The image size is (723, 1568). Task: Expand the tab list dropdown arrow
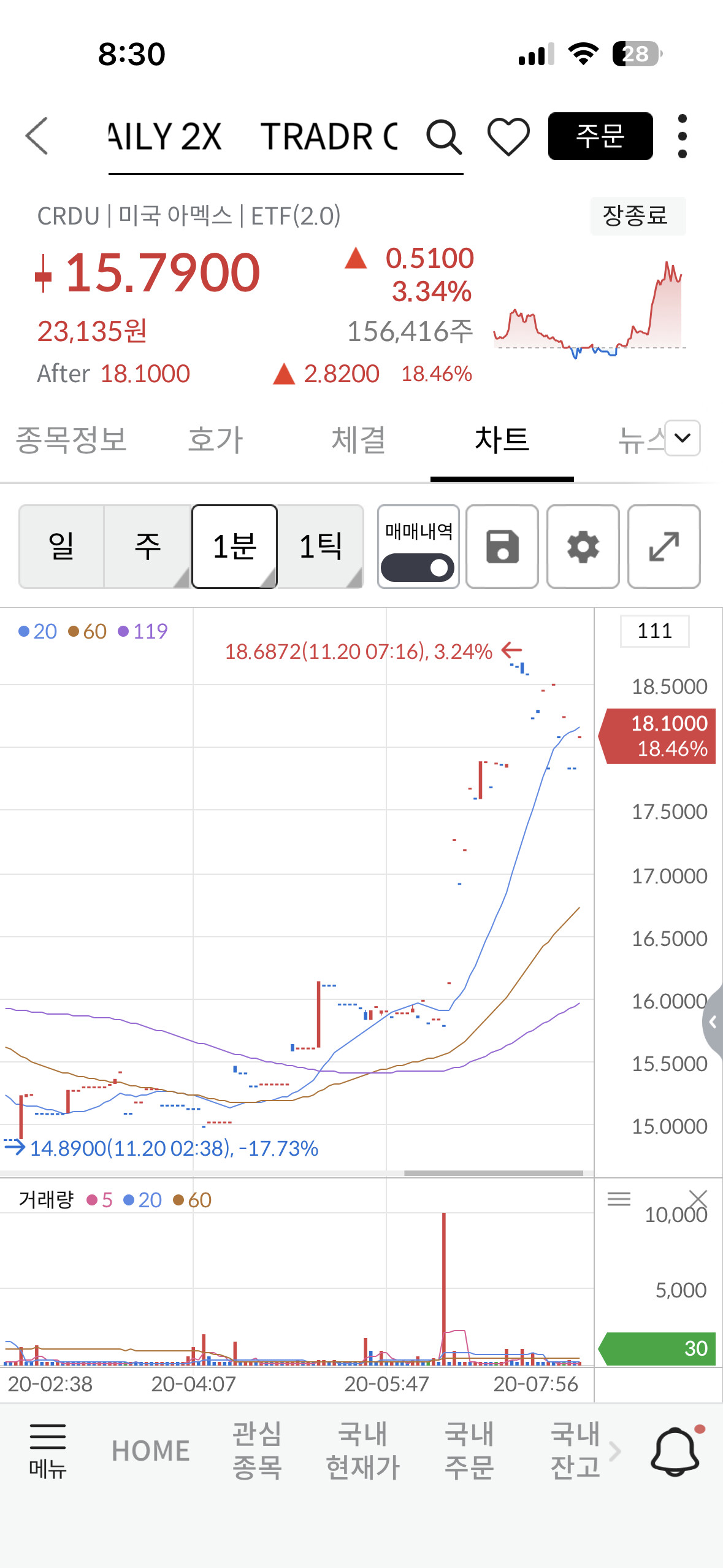[683, 438]
